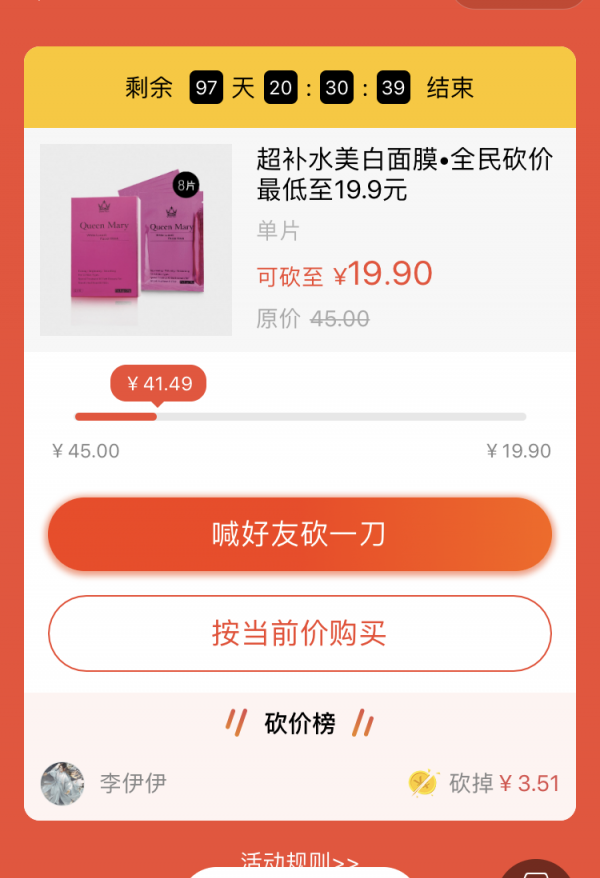
Task: Buy now with 按当前价购买
Action: pyautogui.click(x=299, y=633)
